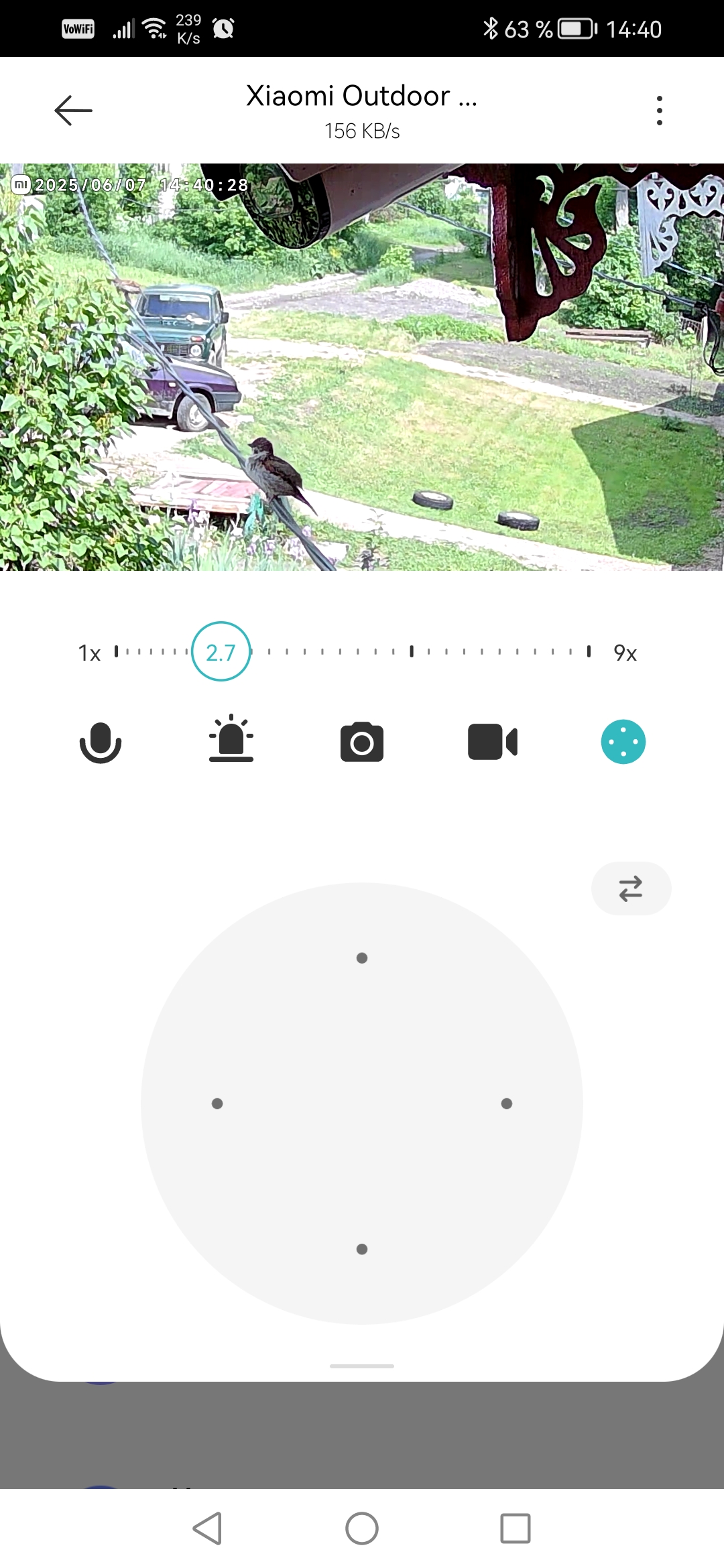
Task: Tilt the camera up with the joystick
Action: tap(362, 958)
